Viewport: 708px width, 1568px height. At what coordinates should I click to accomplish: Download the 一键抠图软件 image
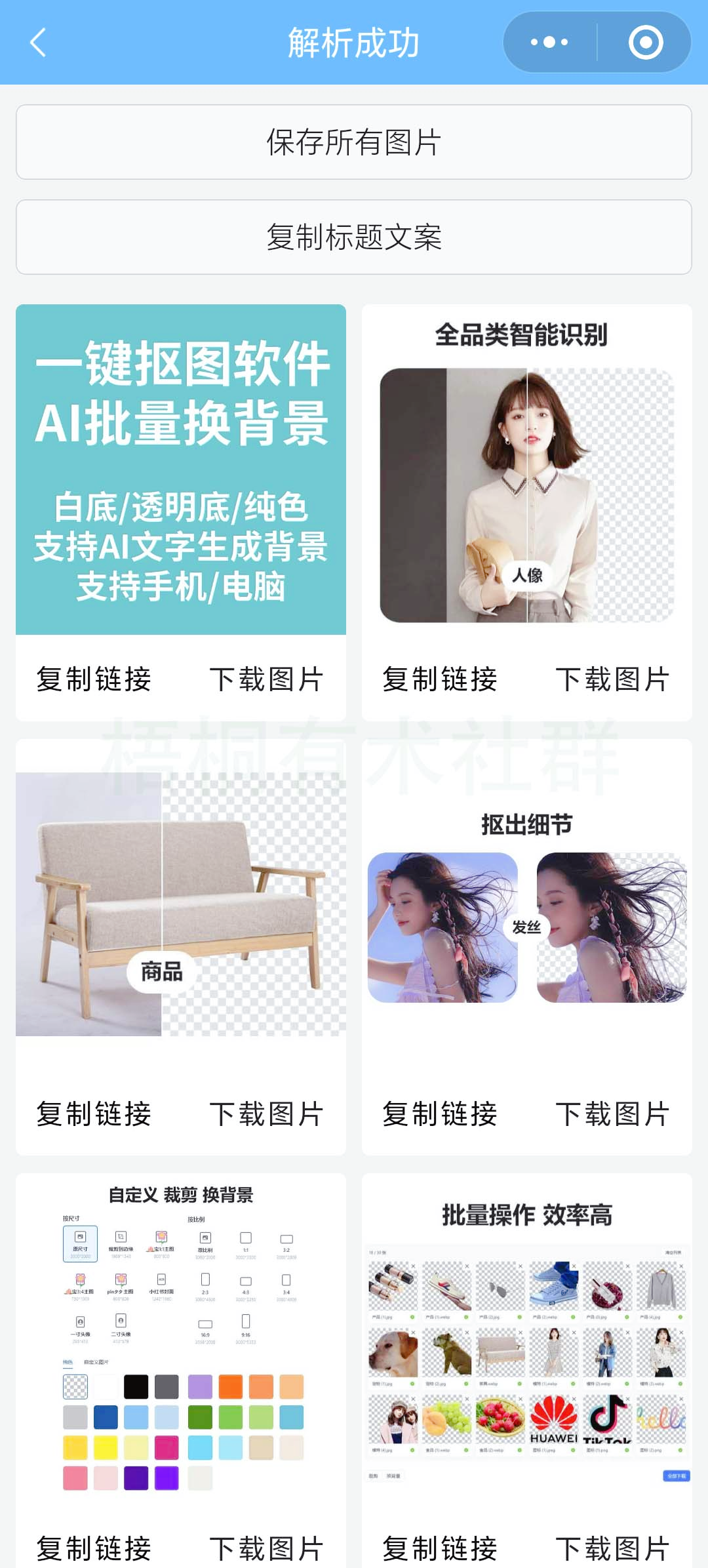pyautogui.click(x=266, y=679)
